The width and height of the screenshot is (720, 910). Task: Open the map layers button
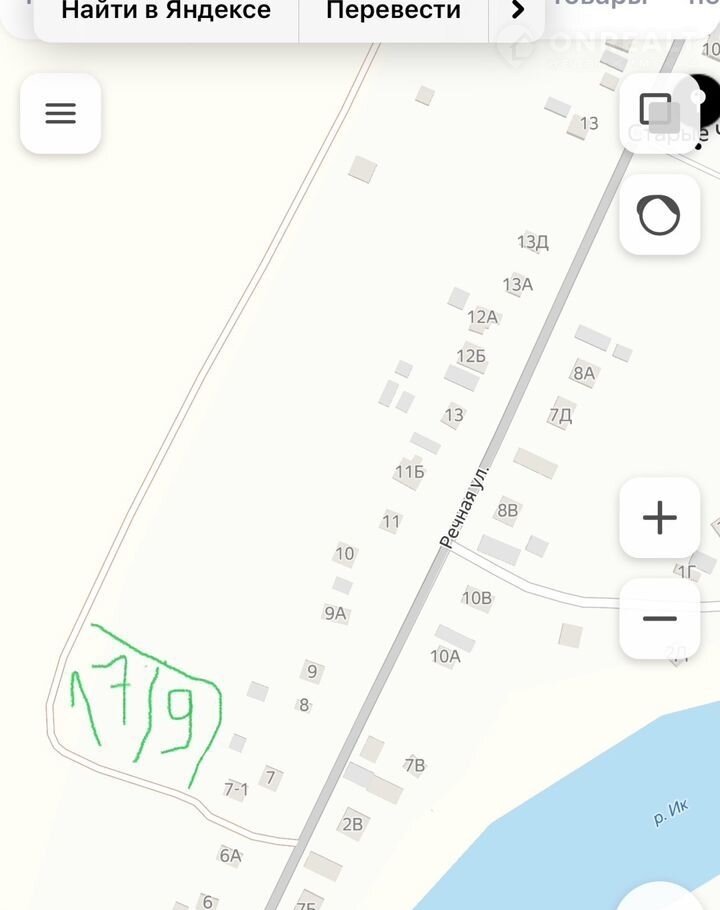[658, 110]
